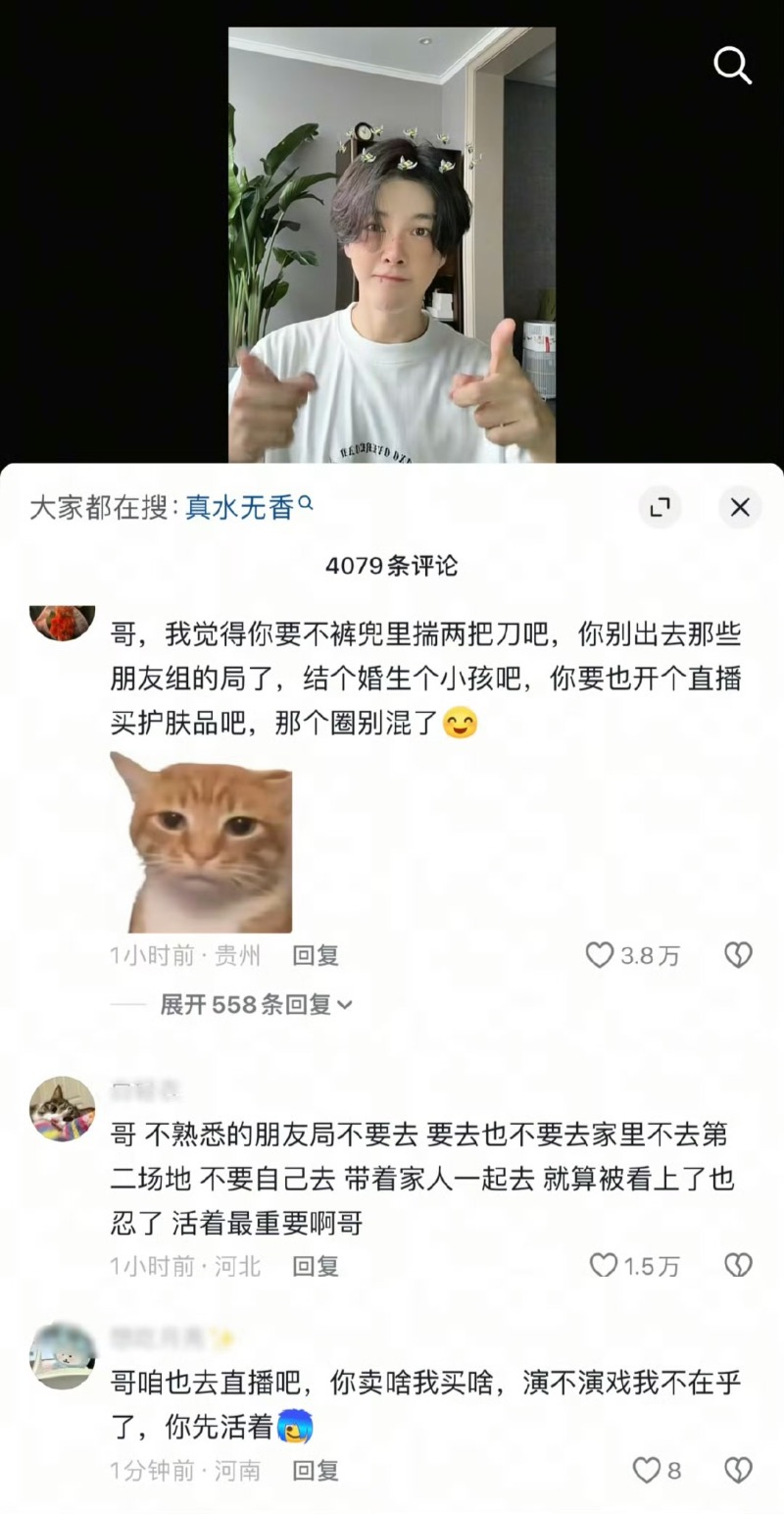Open the search magnifier above the video

click(x=732, y=66)
